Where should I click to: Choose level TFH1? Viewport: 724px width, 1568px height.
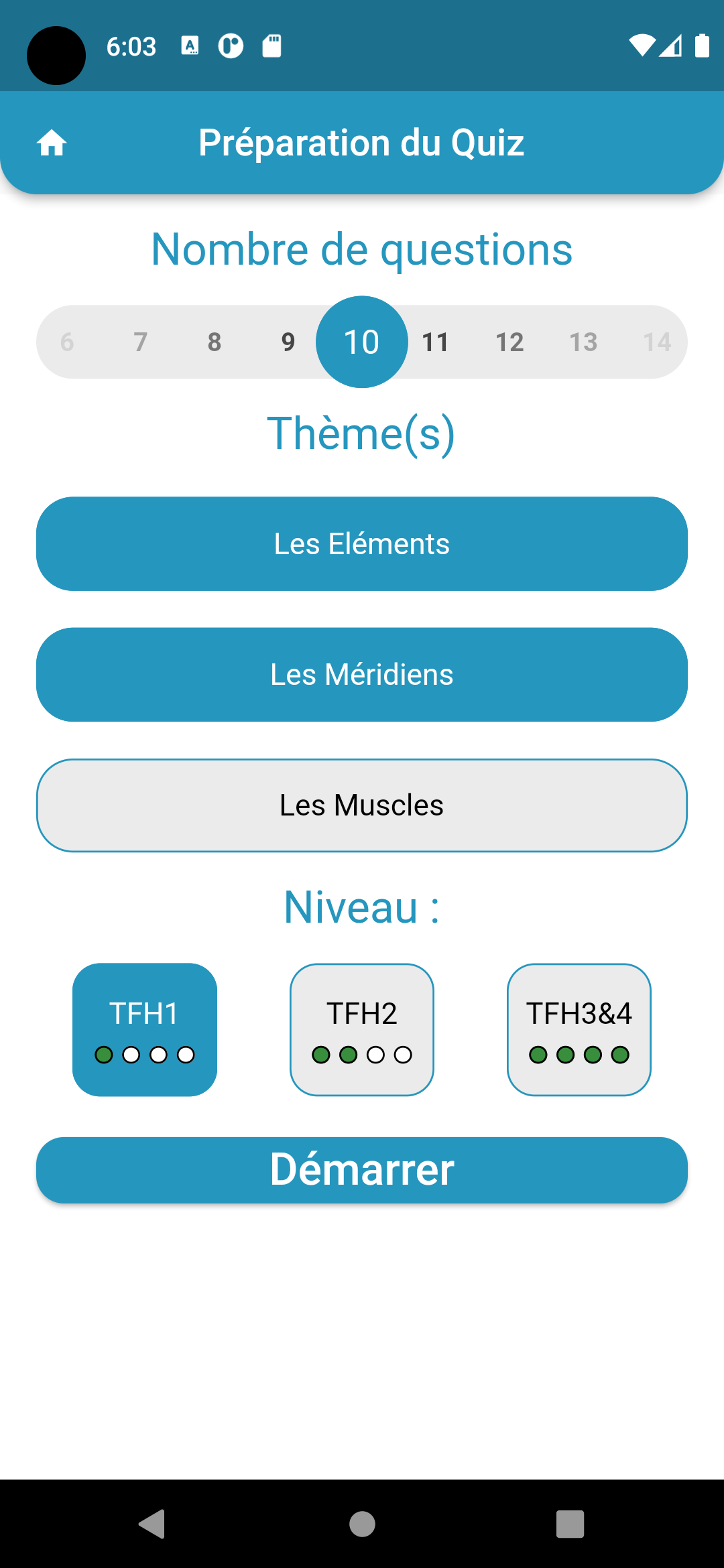click(145, 1029)
